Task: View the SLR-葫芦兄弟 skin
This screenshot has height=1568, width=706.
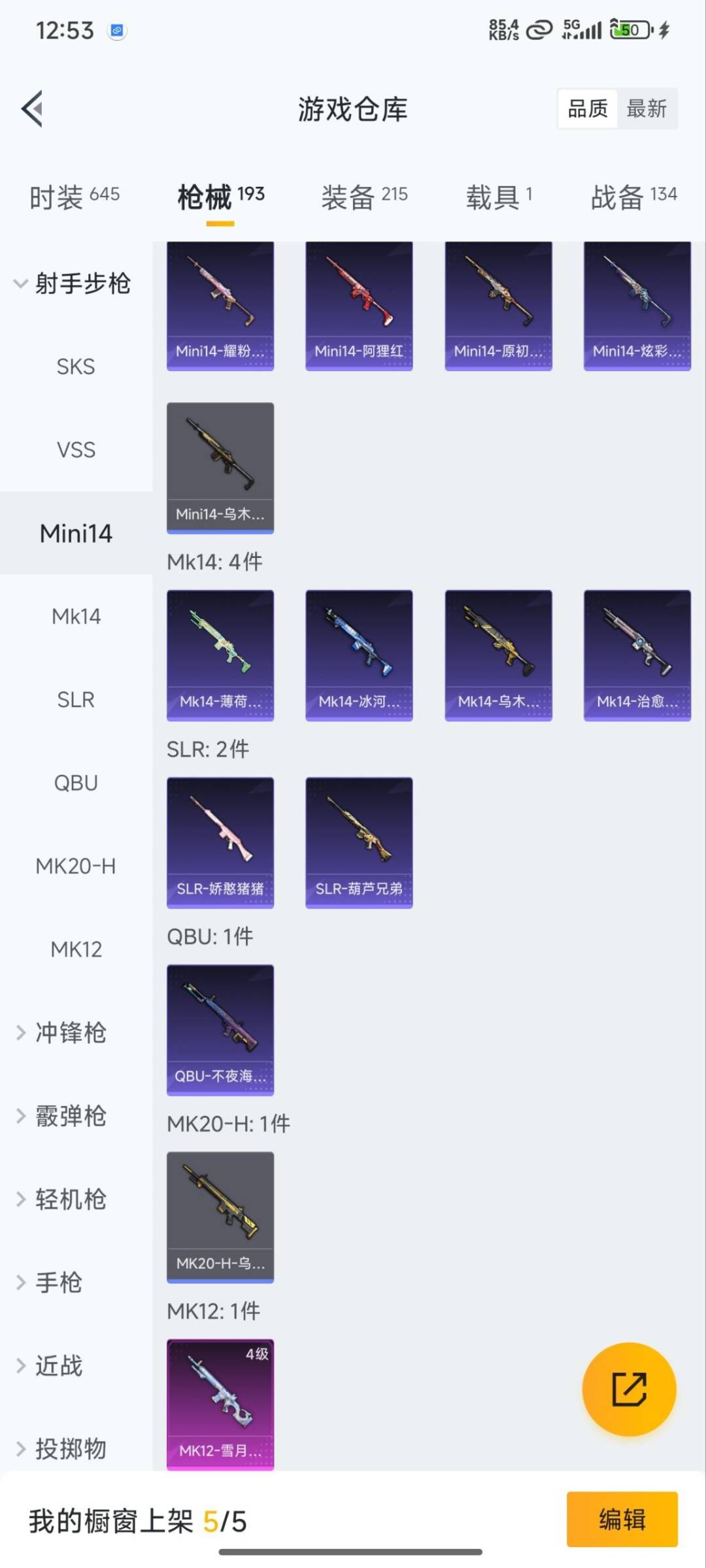Action: click(359, 842)
